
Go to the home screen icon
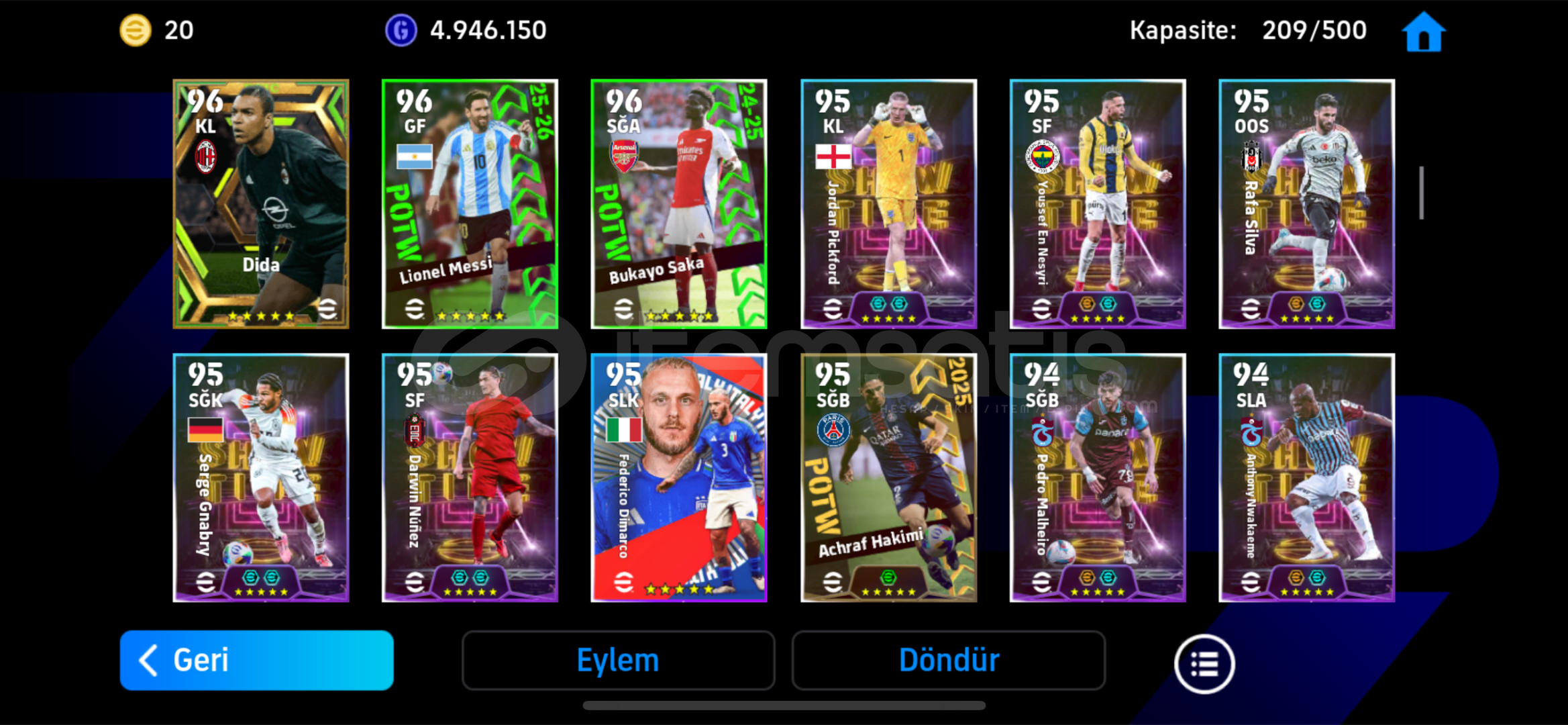[x=1423, y=32]
